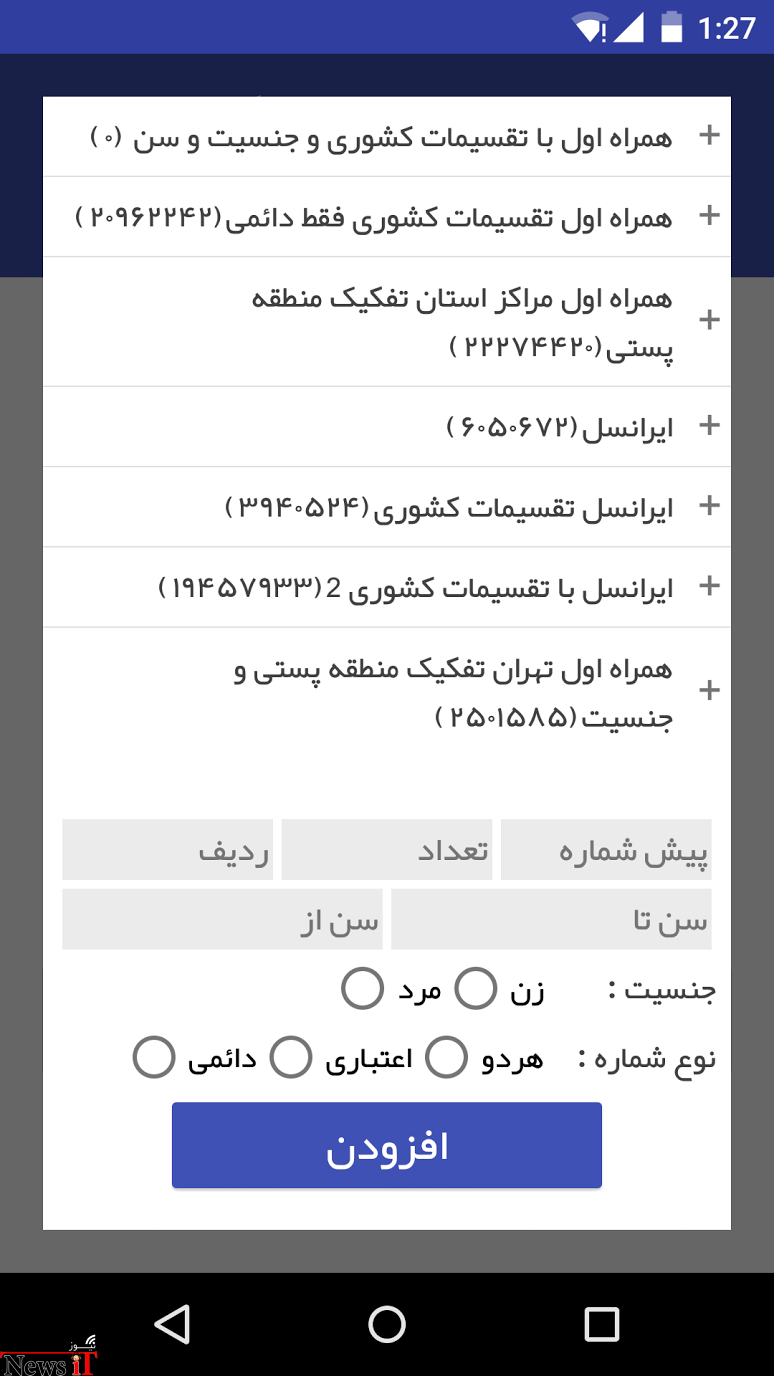Select زن gender option
Image resolution: width=774 pixels, height=1376 pixels.
coord(476,989)
